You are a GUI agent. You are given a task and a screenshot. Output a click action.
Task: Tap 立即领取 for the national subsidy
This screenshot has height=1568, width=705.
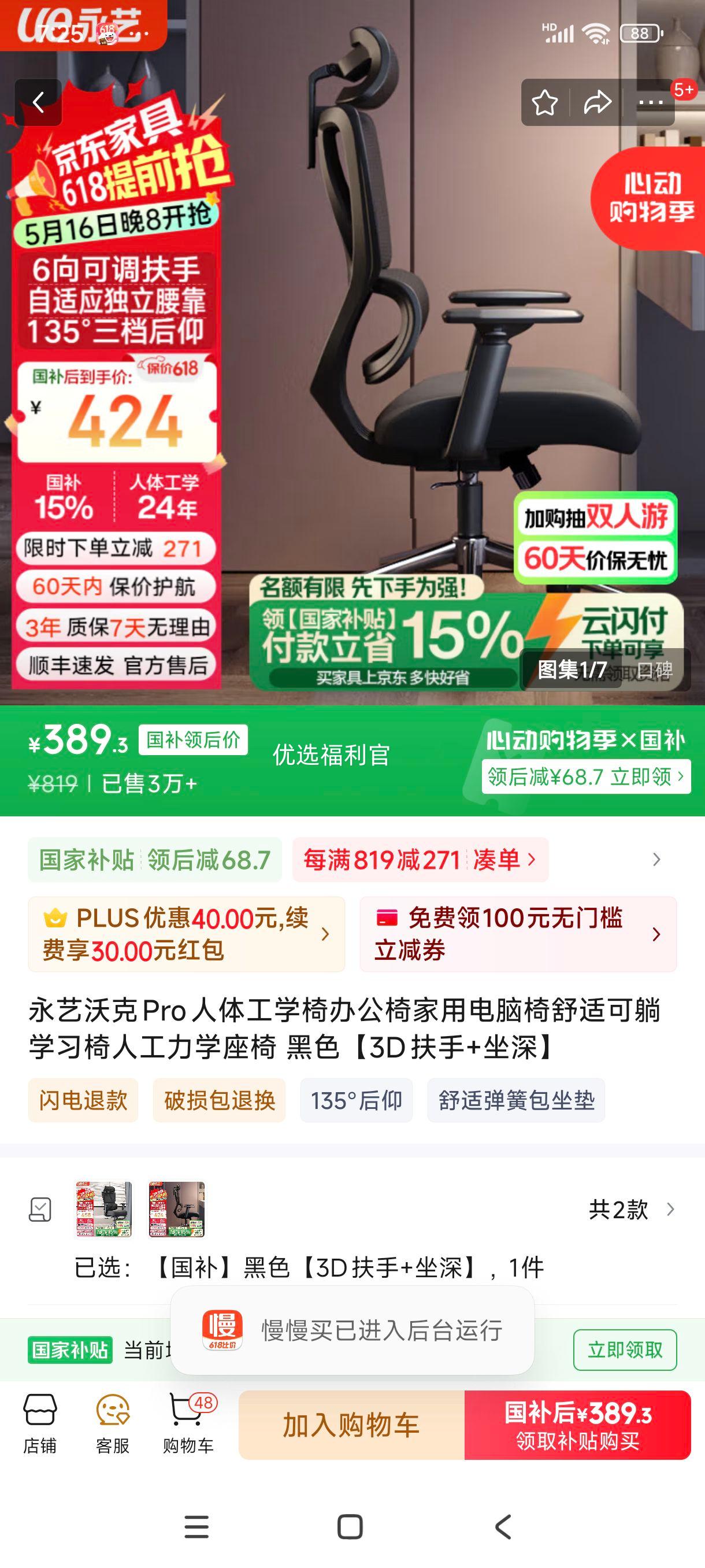(625, 1349)
